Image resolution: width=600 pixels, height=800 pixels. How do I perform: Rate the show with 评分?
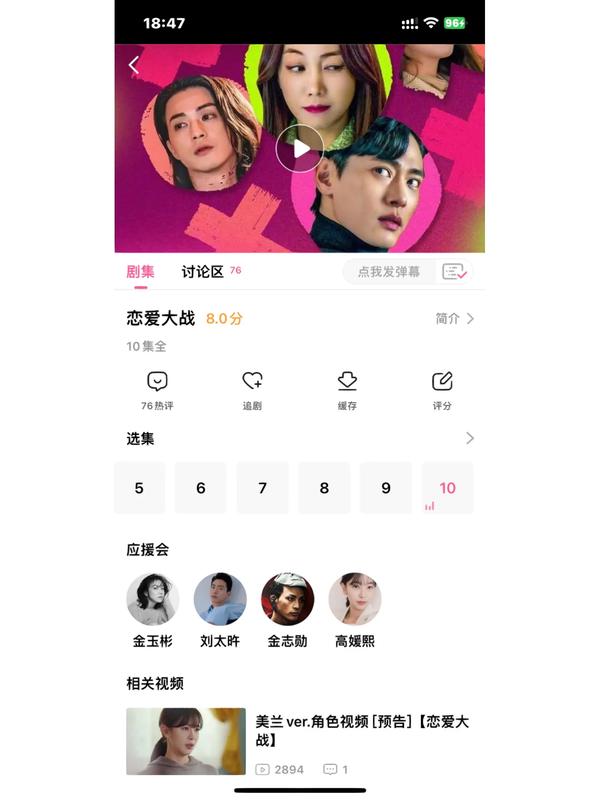click(x=442, y=390)
